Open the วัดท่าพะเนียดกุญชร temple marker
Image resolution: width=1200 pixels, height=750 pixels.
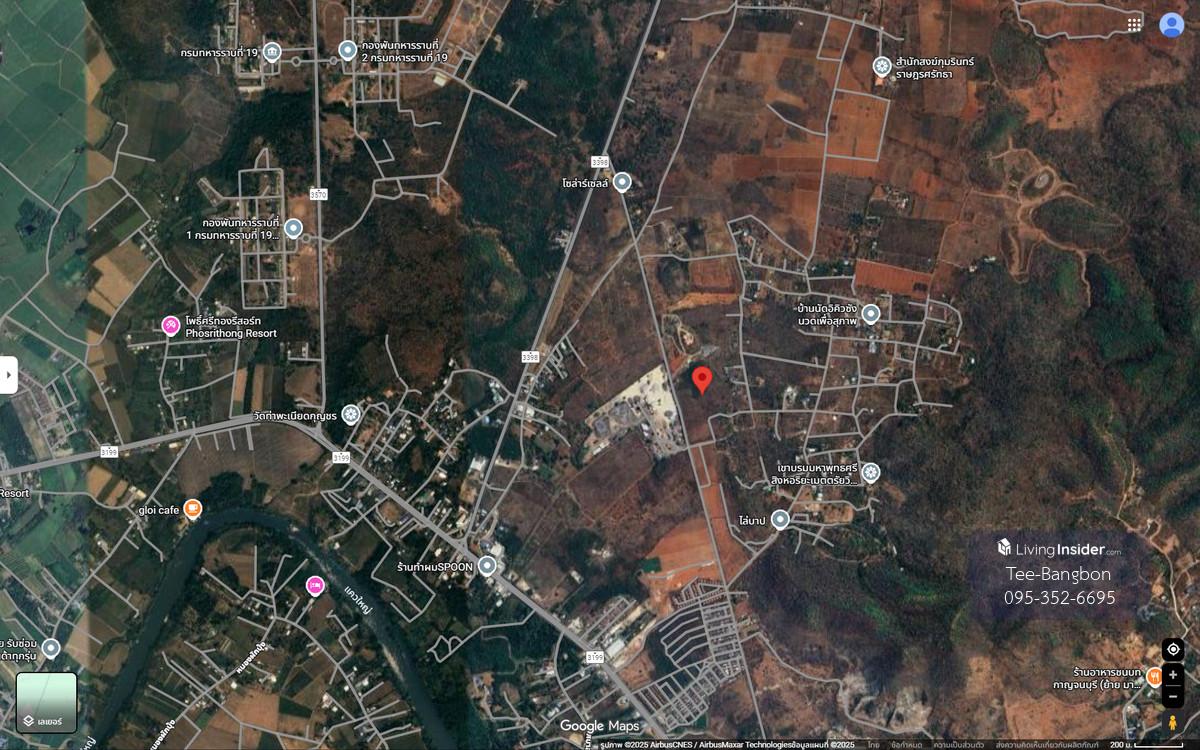350,414
